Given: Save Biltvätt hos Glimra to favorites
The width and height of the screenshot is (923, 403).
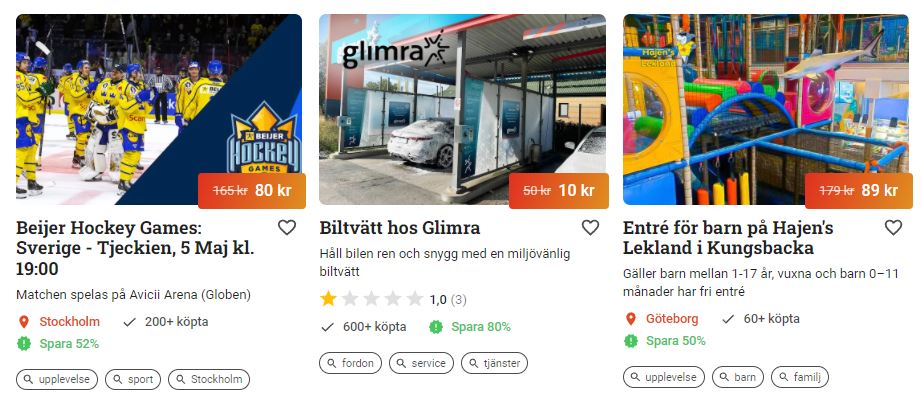Looking at the screenshot, I should 590,228.
